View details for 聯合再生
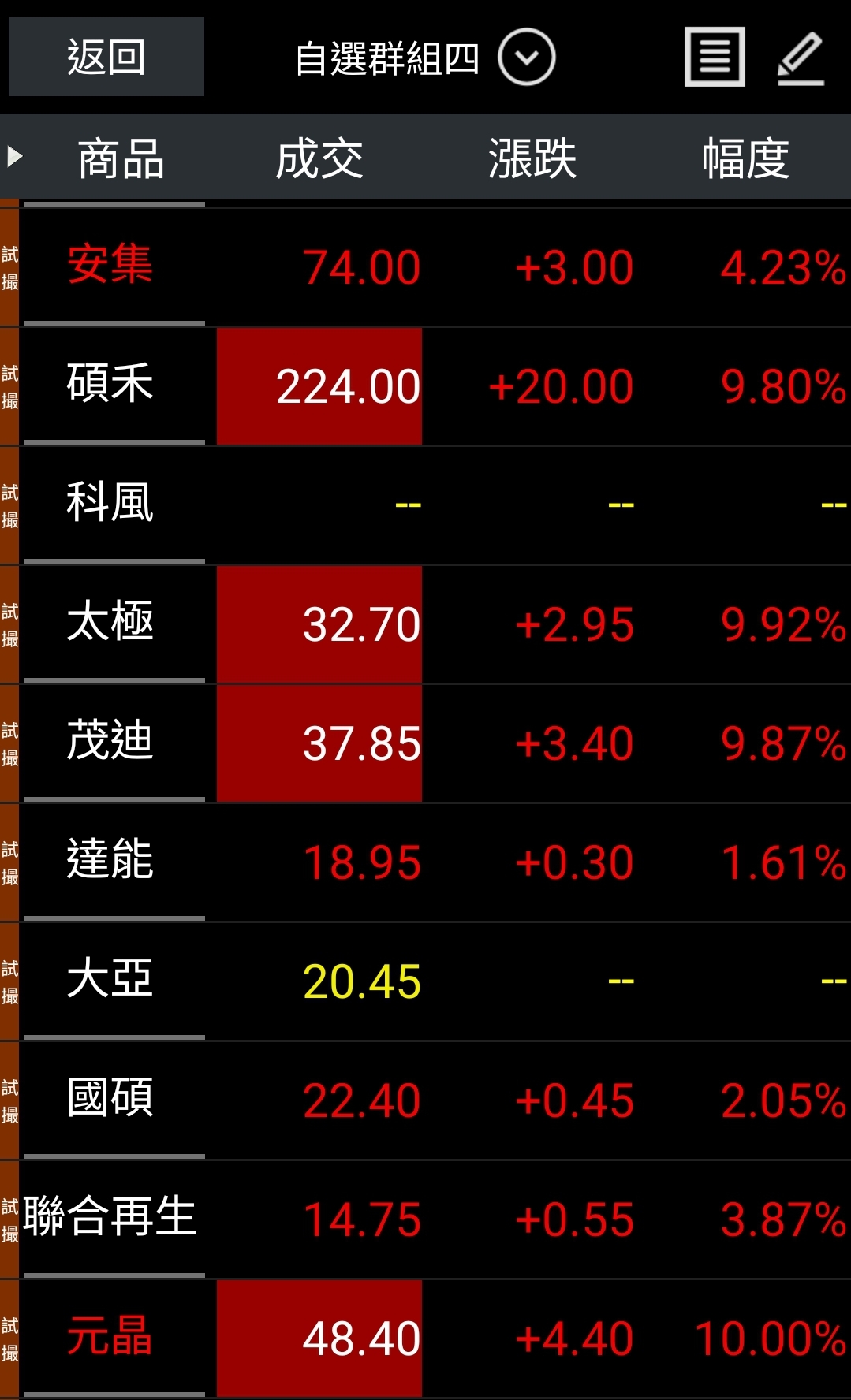 tap(110, 1218)
